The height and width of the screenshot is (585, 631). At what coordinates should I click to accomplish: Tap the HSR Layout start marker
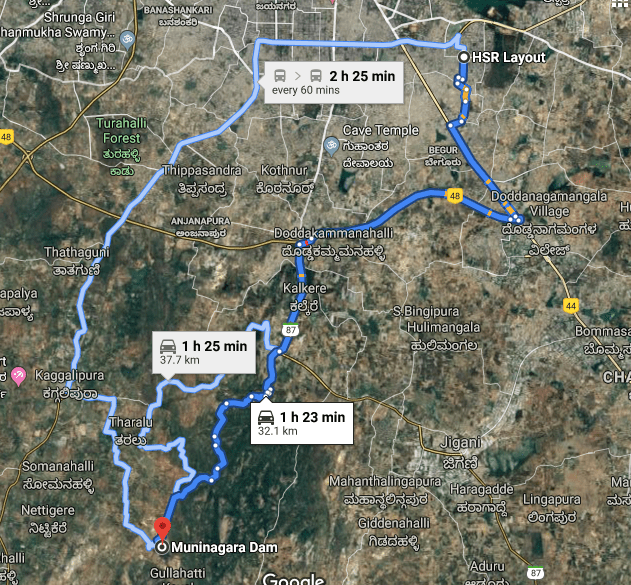pos(463,58)
